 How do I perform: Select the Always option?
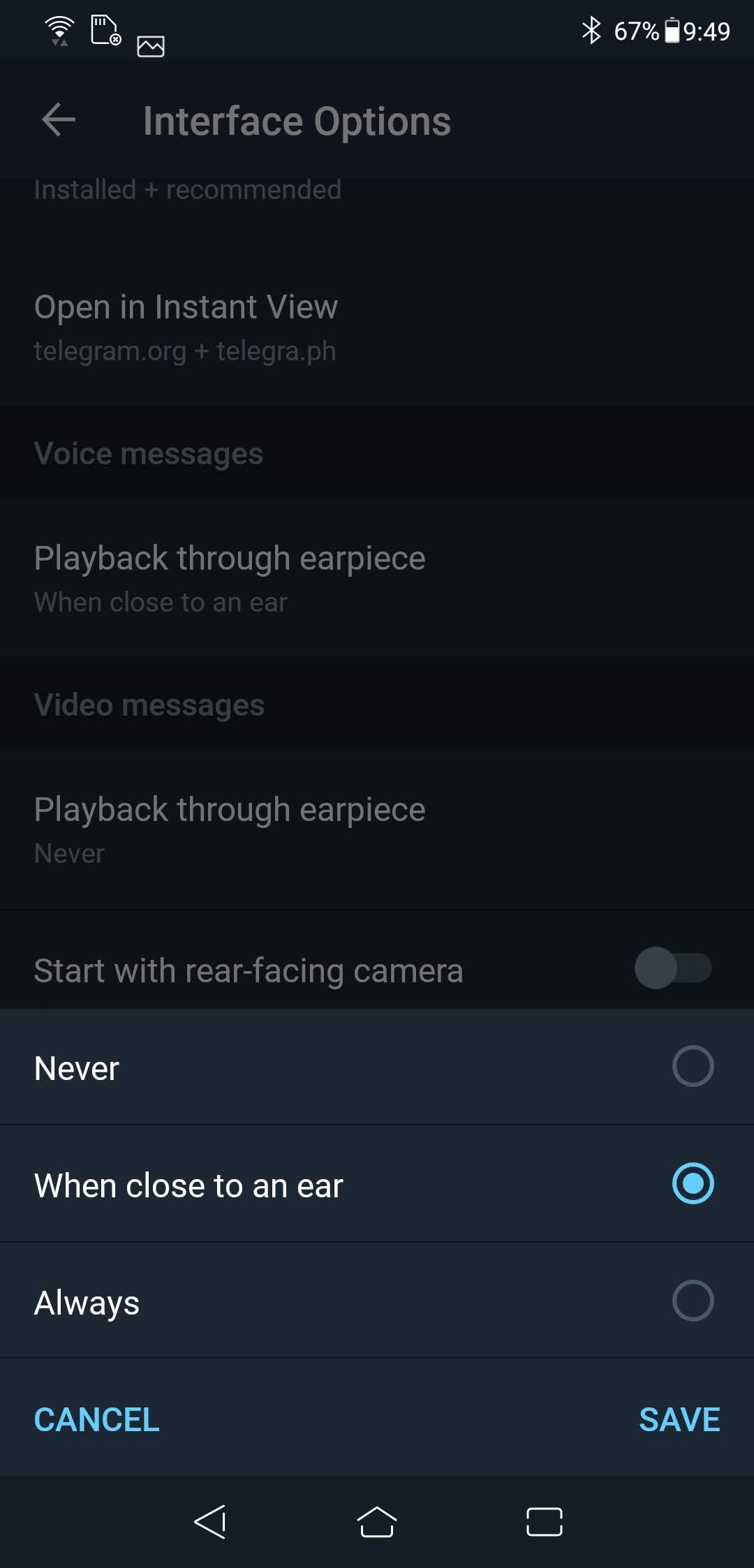click(x=377, y=1301)
